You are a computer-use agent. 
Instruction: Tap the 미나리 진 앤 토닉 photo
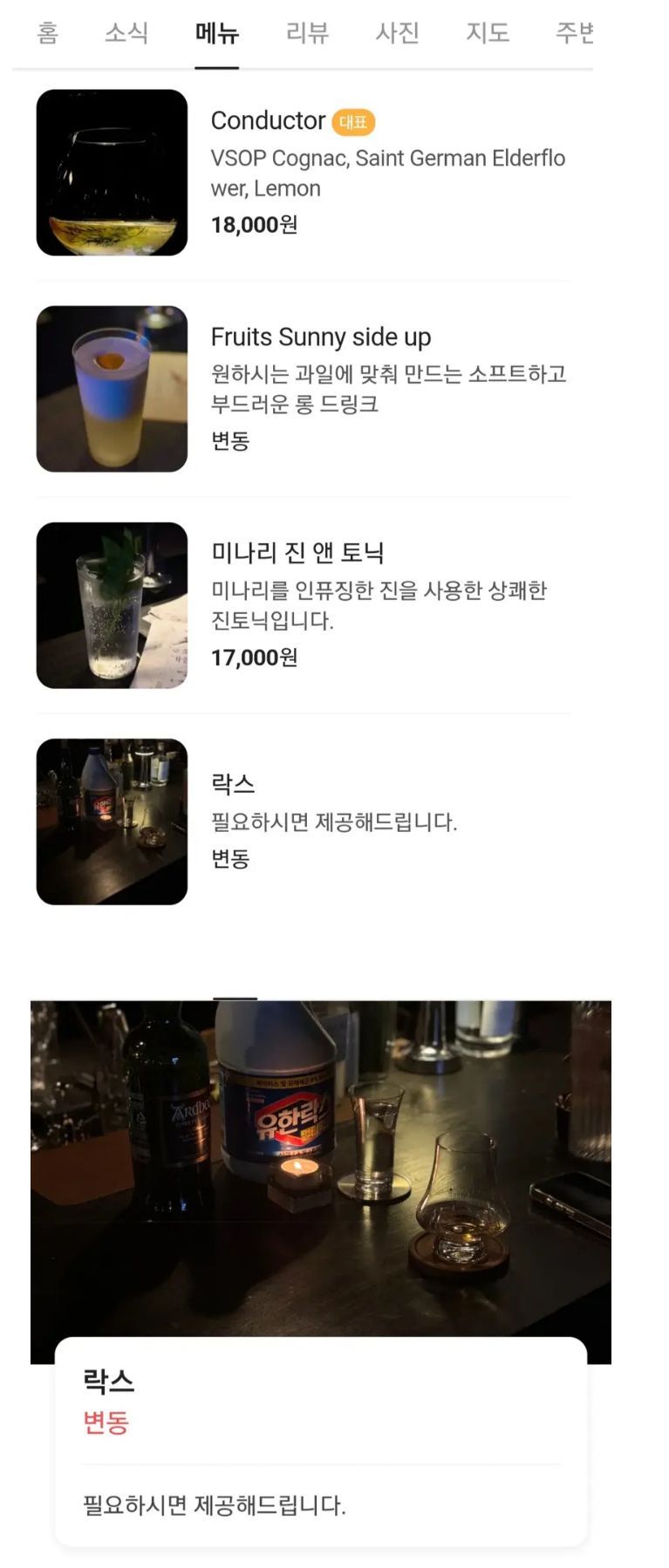[x=112, y=605]
